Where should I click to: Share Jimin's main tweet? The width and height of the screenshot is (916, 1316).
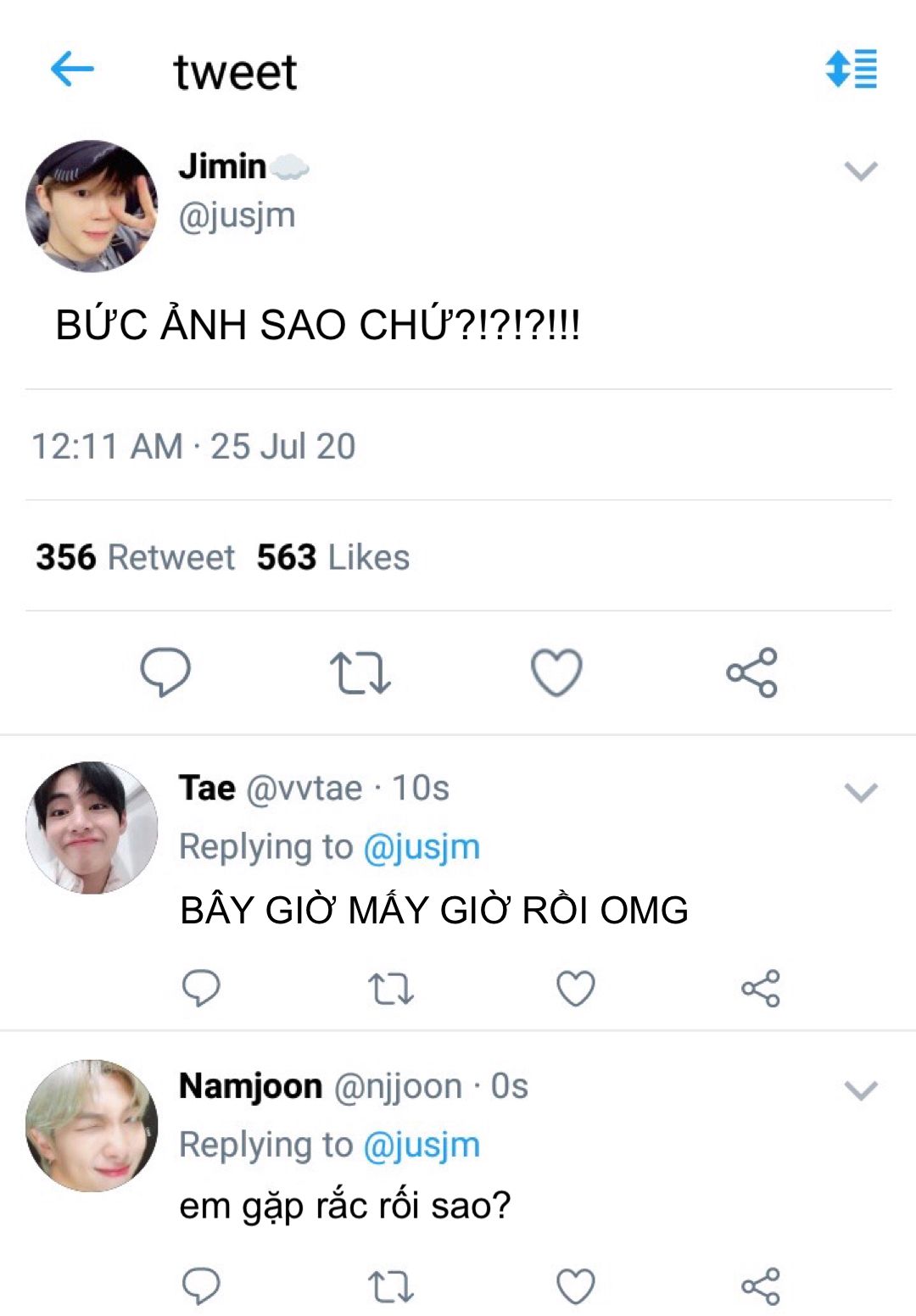(751, 672)
